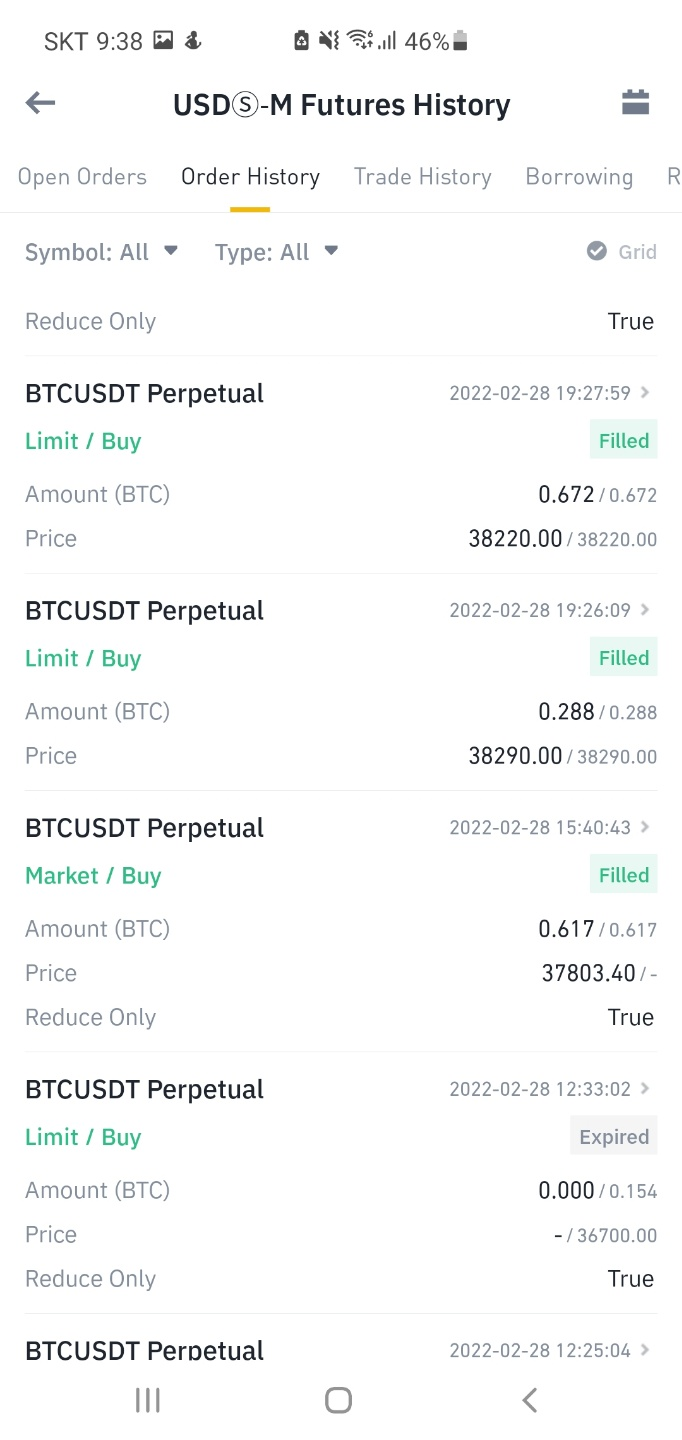Open the order placed at 19:27:59
Viewport: 682px width, 1440px height.
tap(341, 465)
